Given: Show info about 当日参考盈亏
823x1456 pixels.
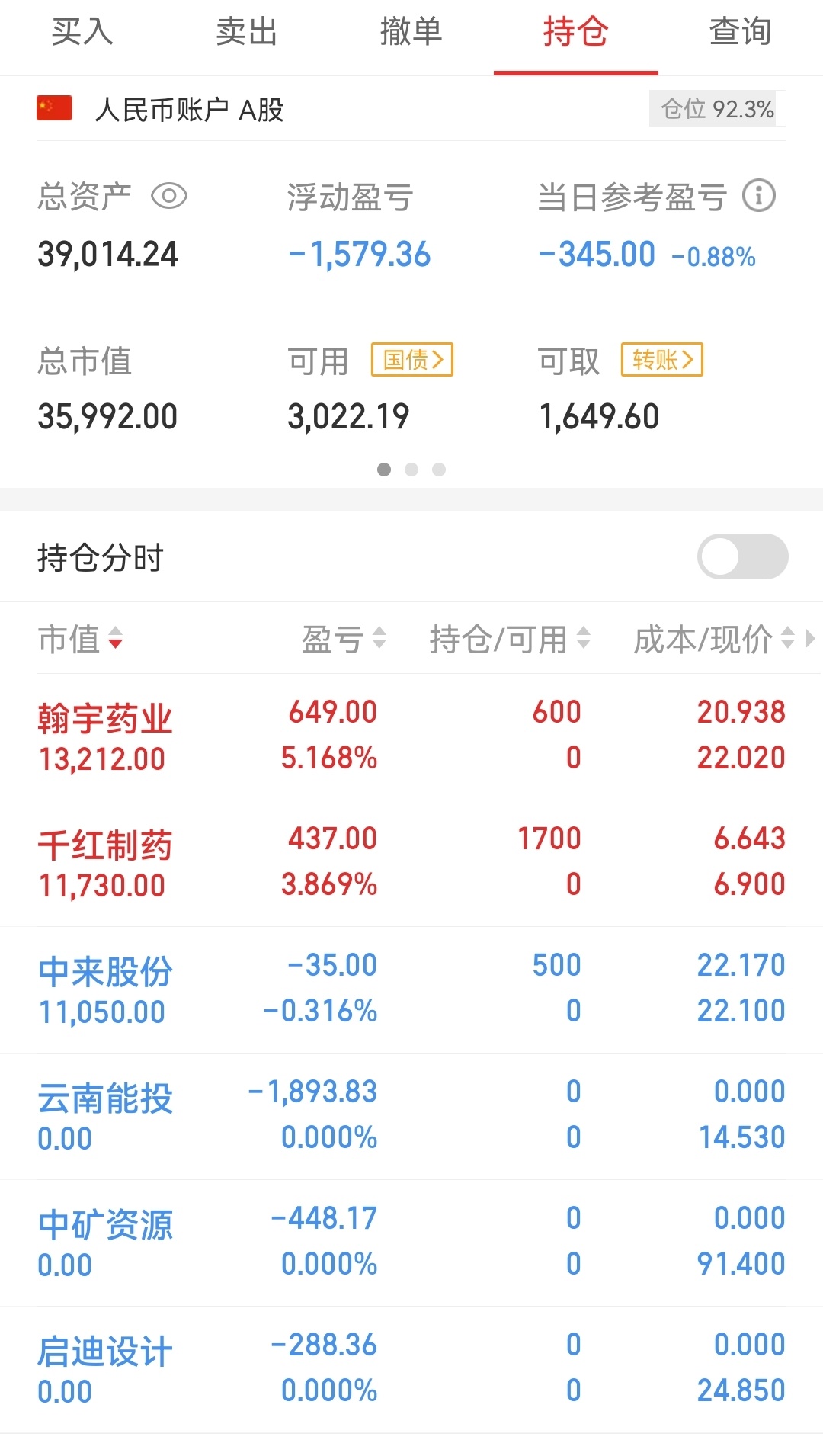Looking at the screenshot, I should coord(759,196).
